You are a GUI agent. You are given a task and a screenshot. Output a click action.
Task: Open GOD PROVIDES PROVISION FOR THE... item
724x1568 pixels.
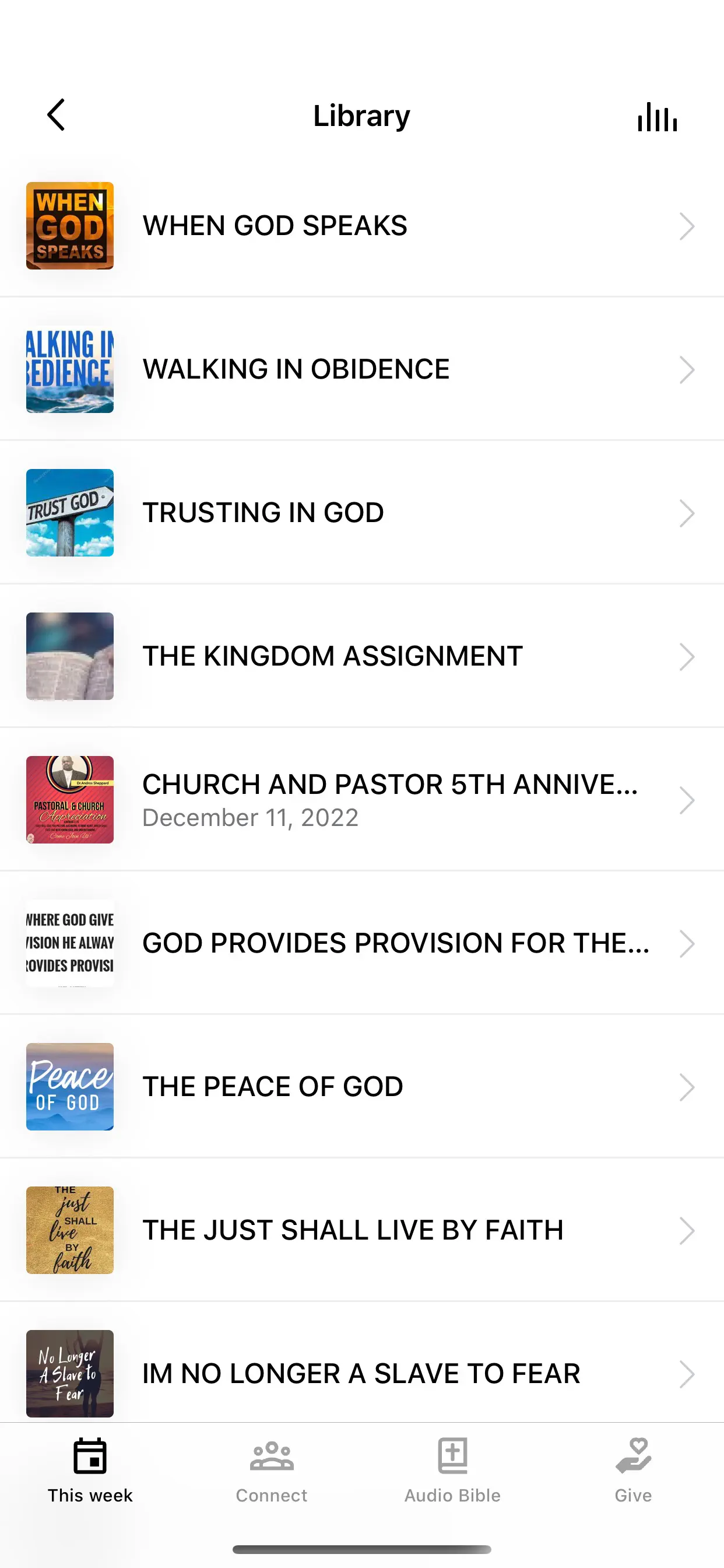tap(361, 943)
